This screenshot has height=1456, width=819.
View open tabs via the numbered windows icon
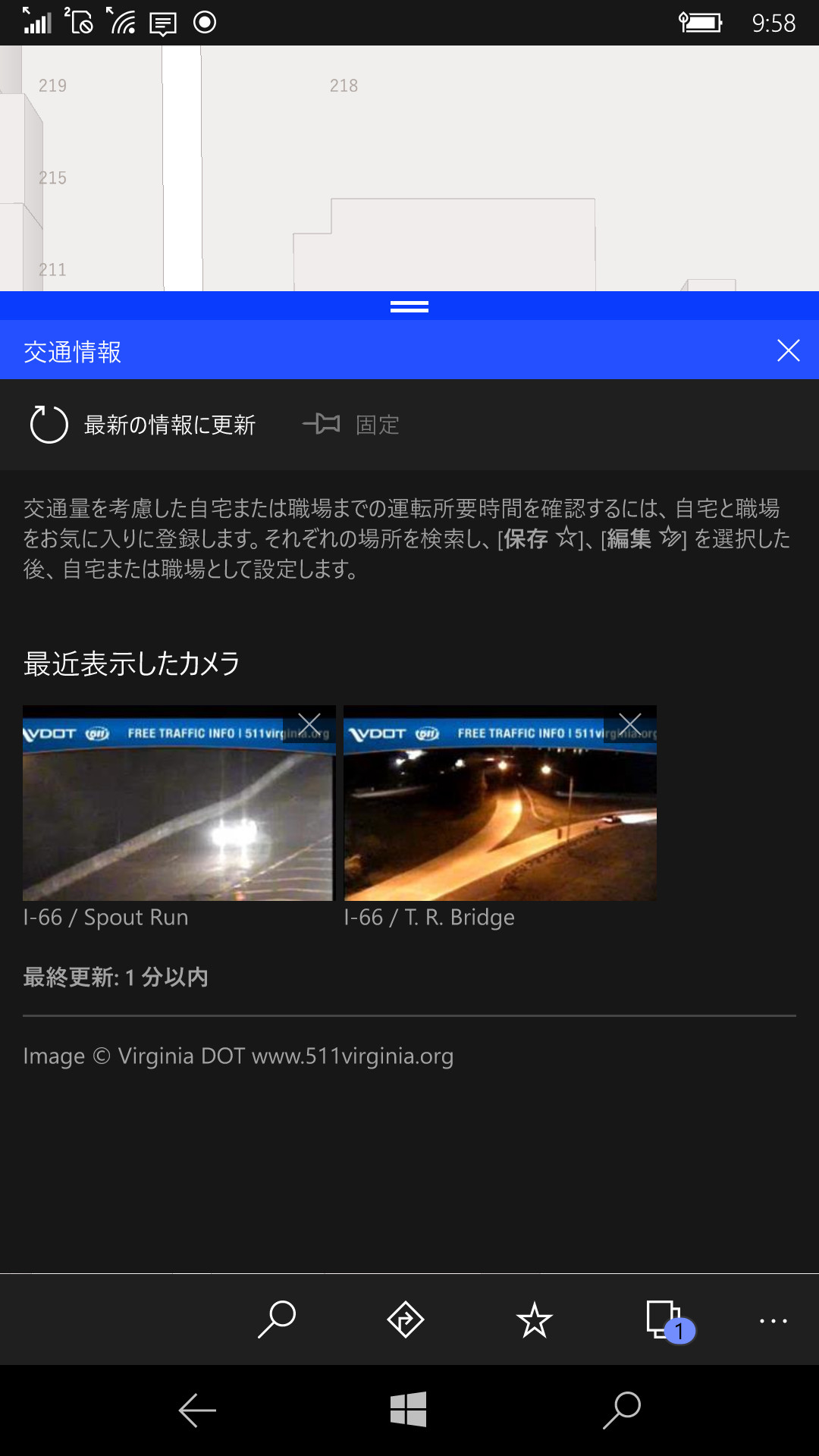pos(663,1319)
